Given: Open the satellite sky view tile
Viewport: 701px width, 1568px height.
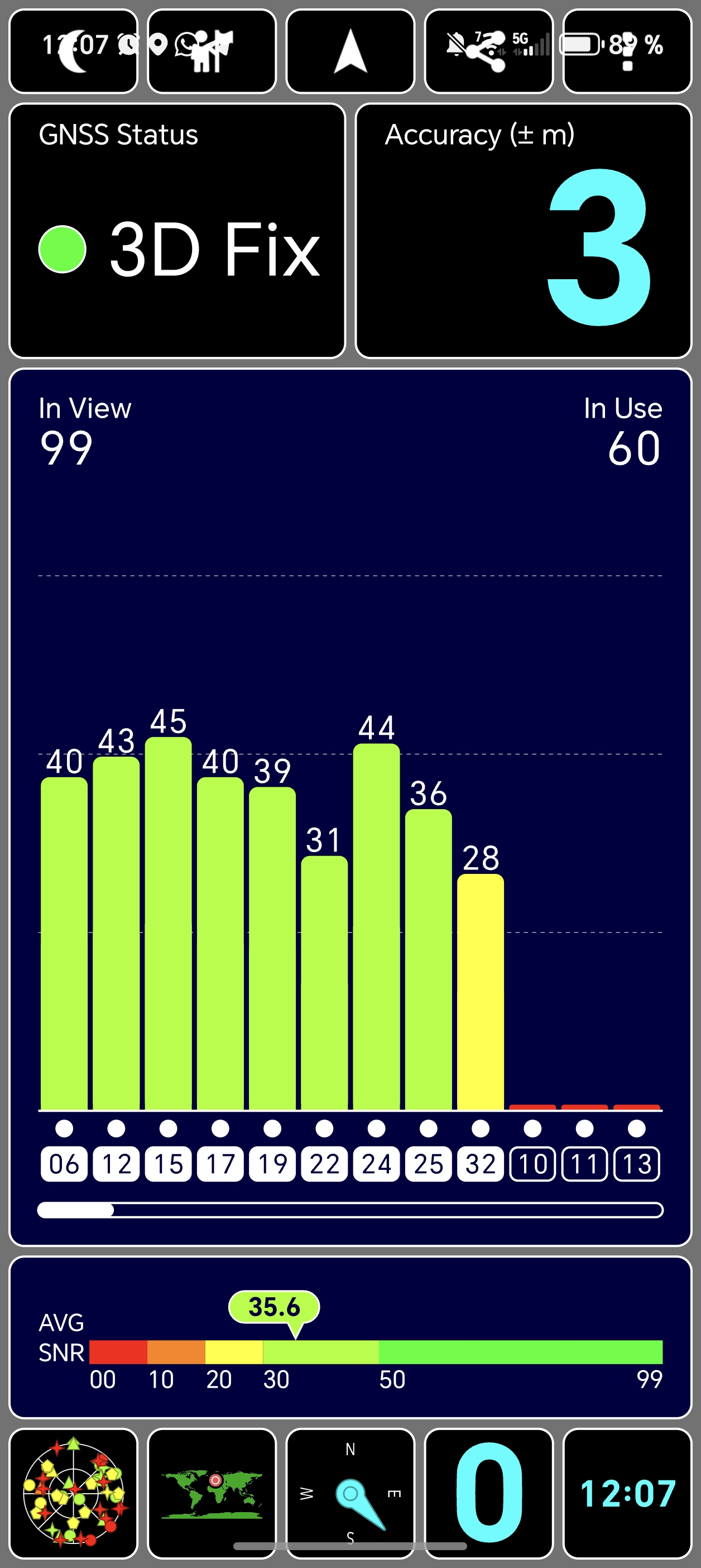Looking at the screenshot, I should click(74, 1493).
